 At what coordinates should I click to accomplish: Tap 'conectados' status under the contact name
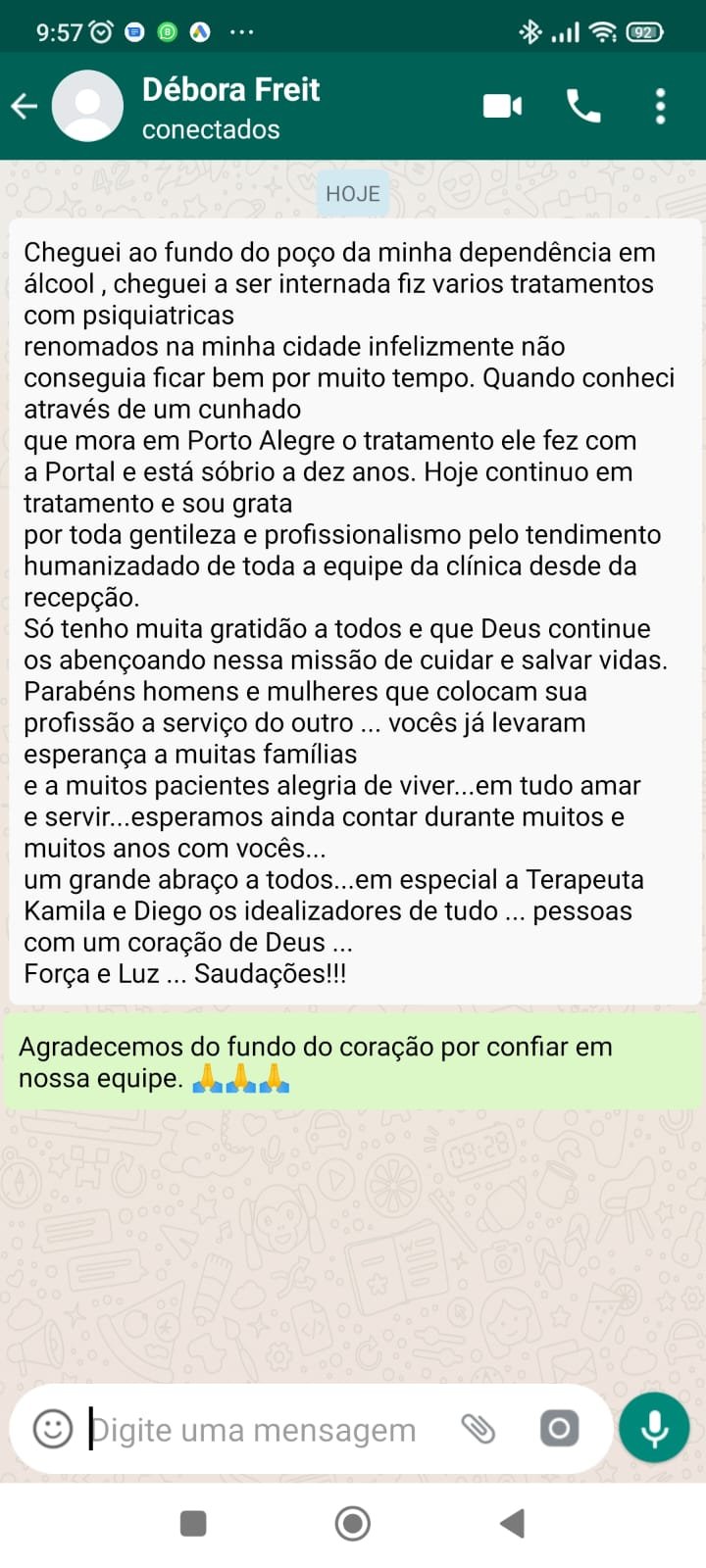click(211, 128)
